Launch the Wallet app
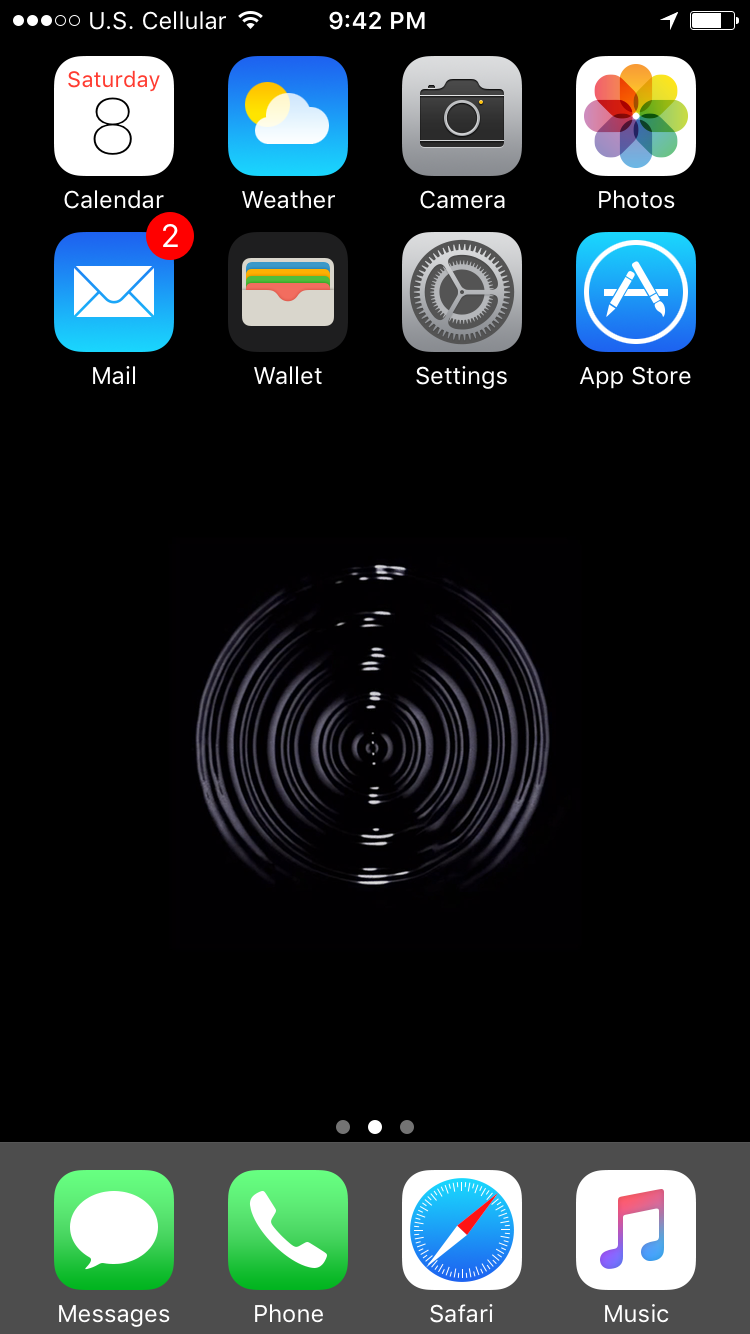 (x=288, y=292)
